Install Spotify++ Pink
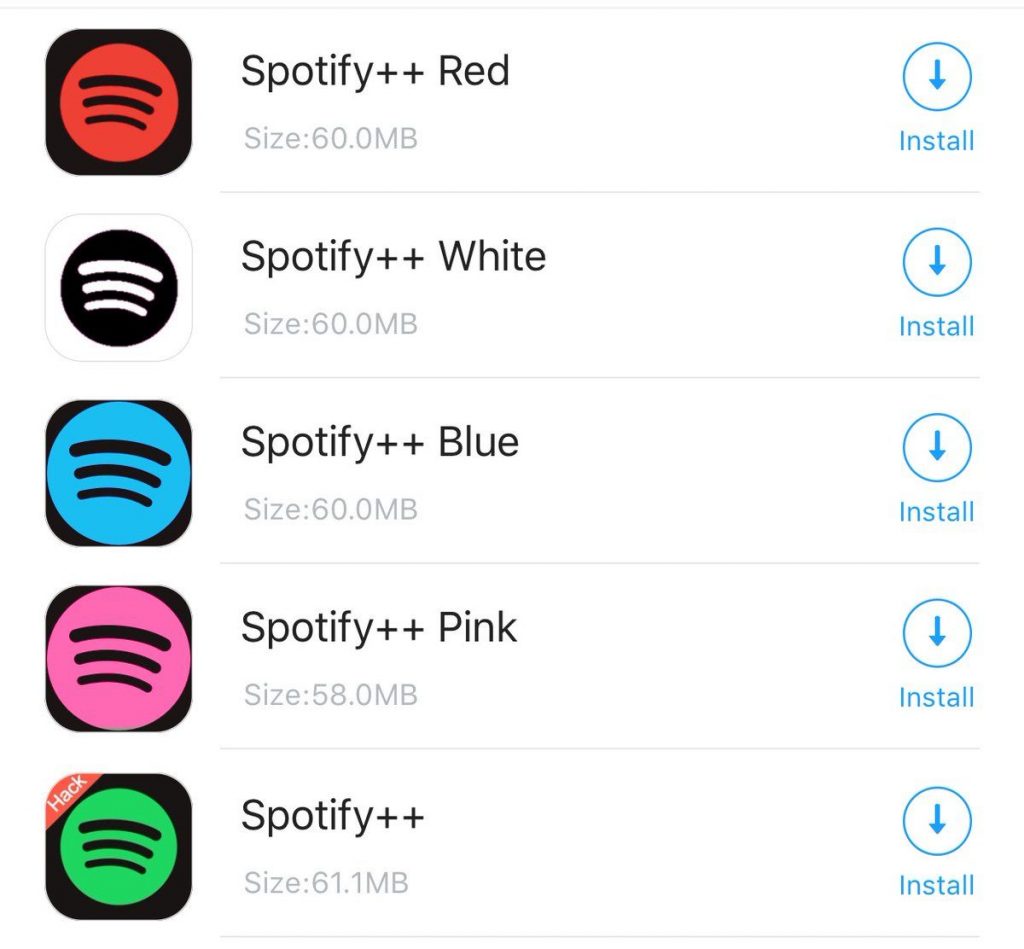 (936, 636)
